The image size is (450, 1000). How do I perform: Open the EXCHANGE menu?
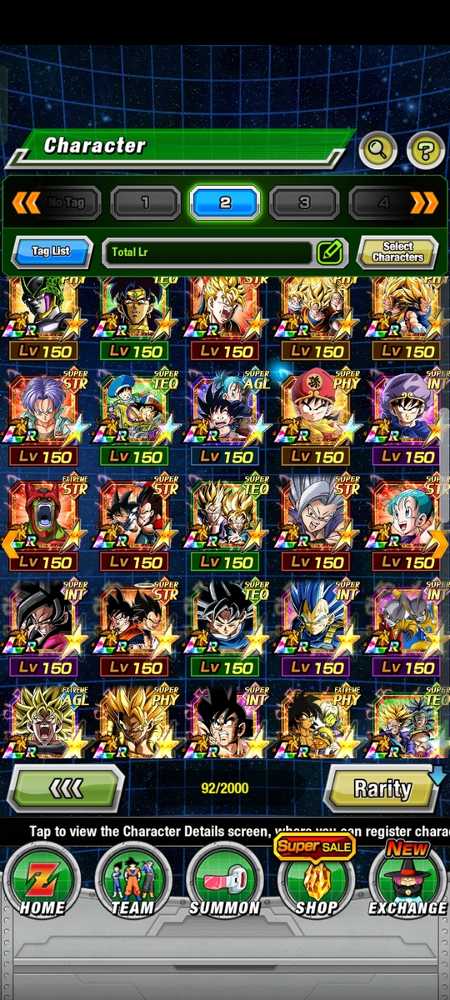click(x=408, y=881)
